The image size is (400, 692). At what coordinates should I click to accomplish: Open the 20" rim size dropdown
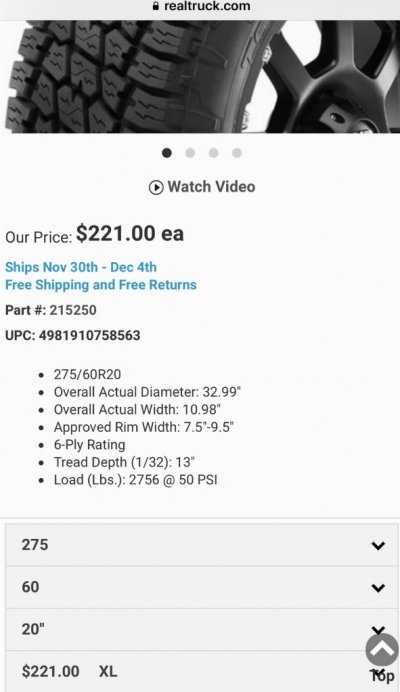(202, 630)
